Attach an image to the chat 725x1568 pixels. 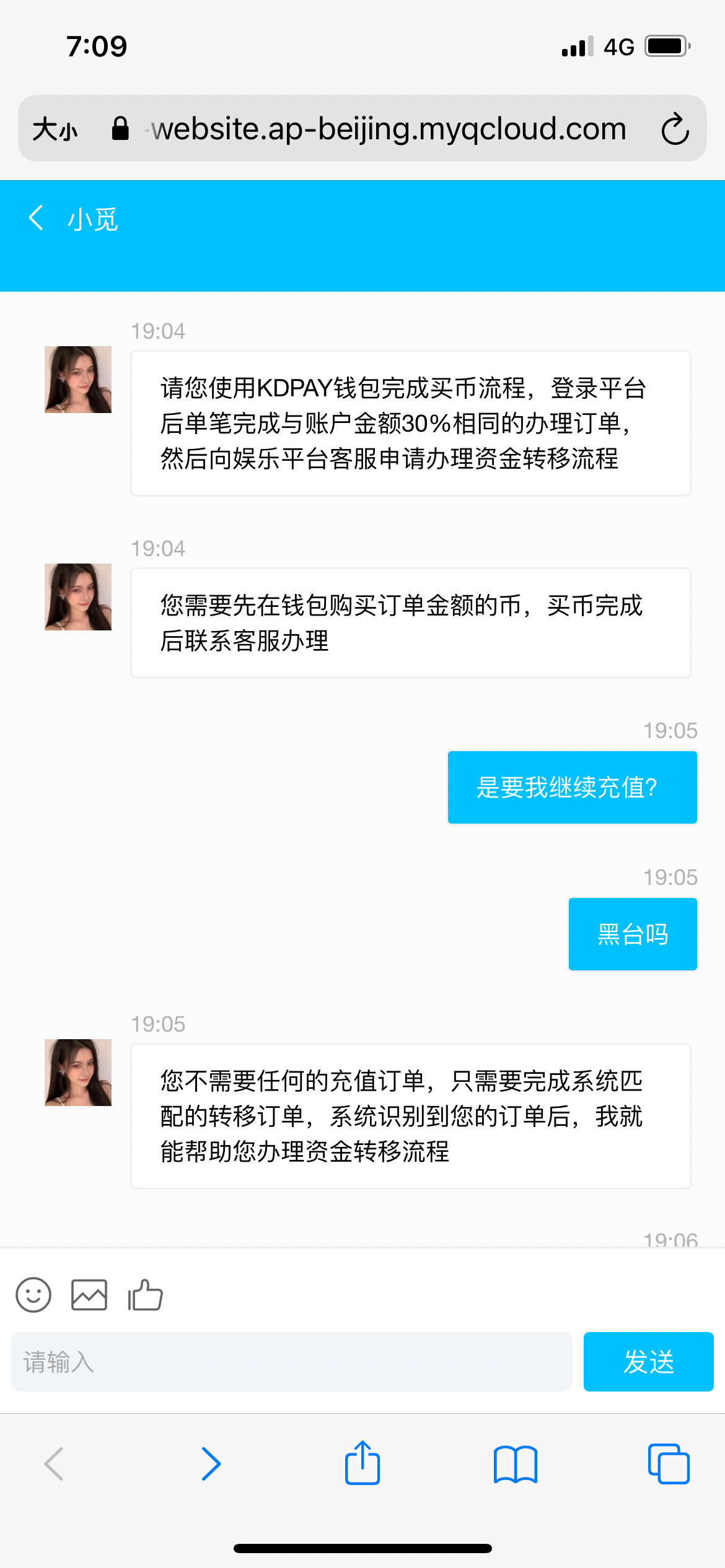coord(89,1294)
